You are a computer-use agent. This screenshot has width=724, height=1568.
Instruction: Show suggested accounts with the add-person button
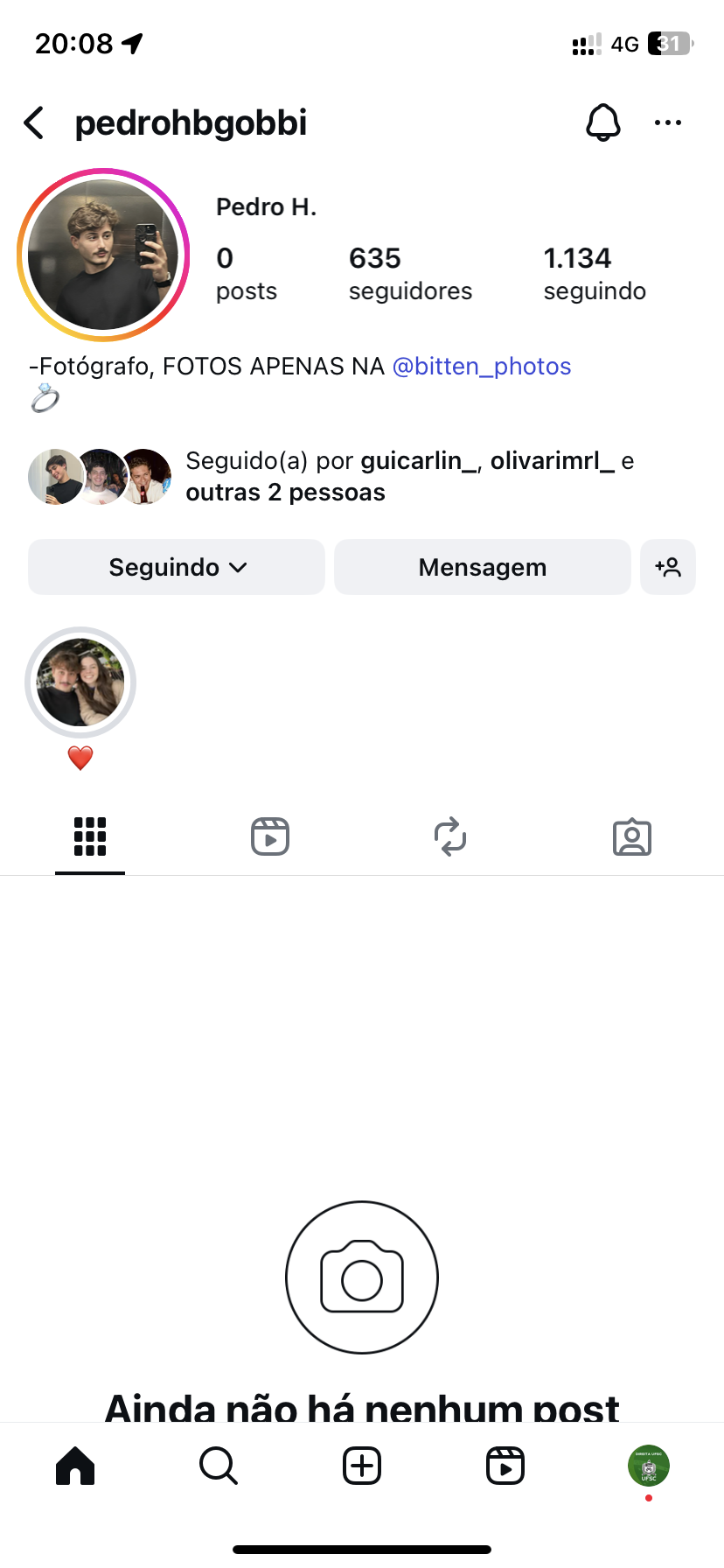[x=668, y=567]
